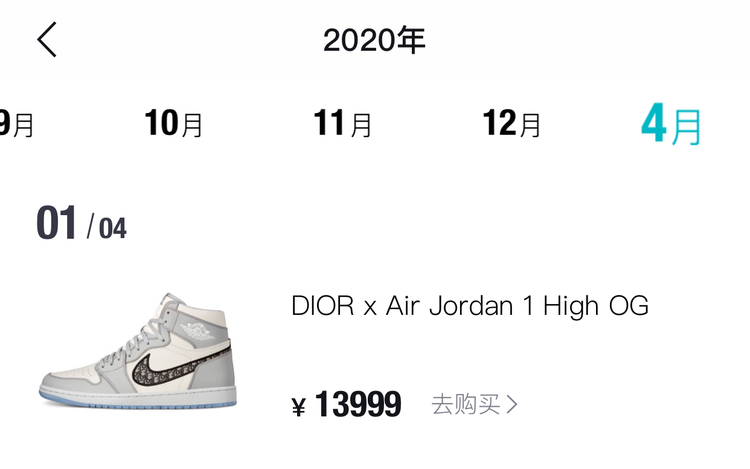Image resolution: width=750 pixels, height=469 pixels.
Task: Switch to the 9月 month tab
Action: (17, 124)
